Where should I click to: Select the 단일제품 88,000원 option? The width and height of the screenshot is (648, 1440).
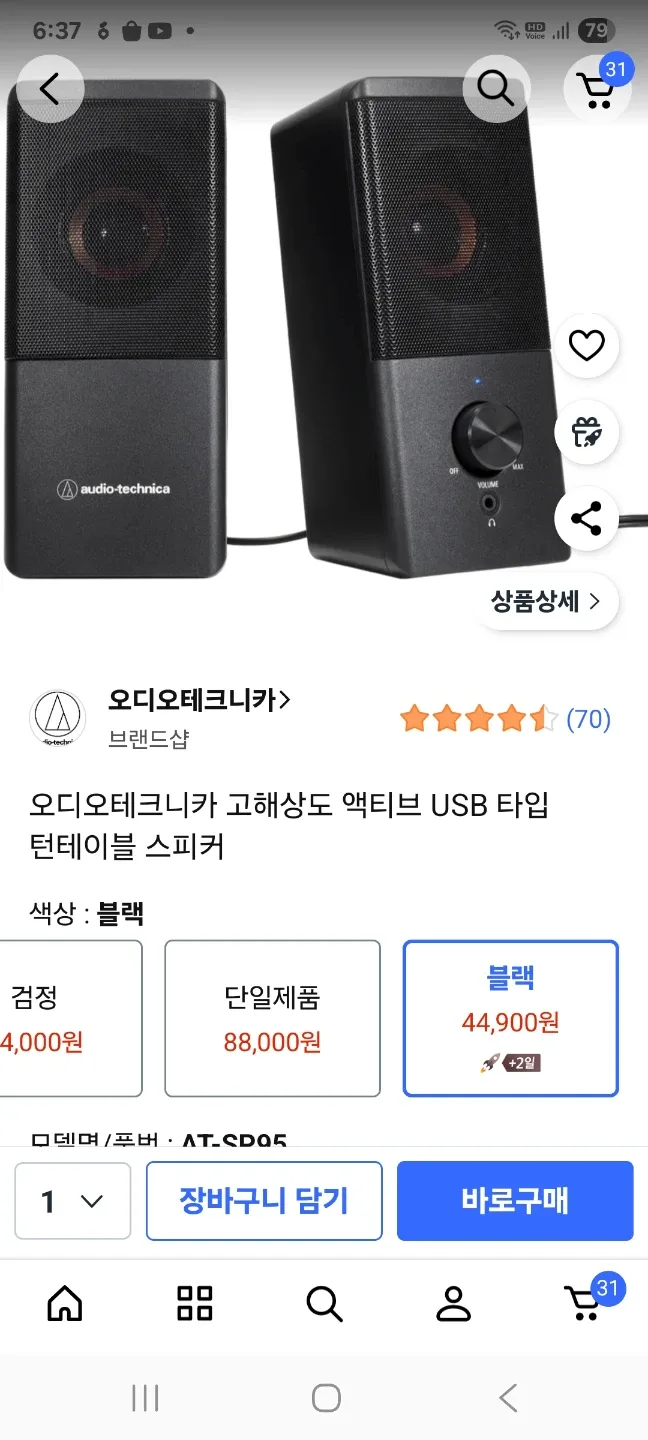click(x=272, y=1018)
